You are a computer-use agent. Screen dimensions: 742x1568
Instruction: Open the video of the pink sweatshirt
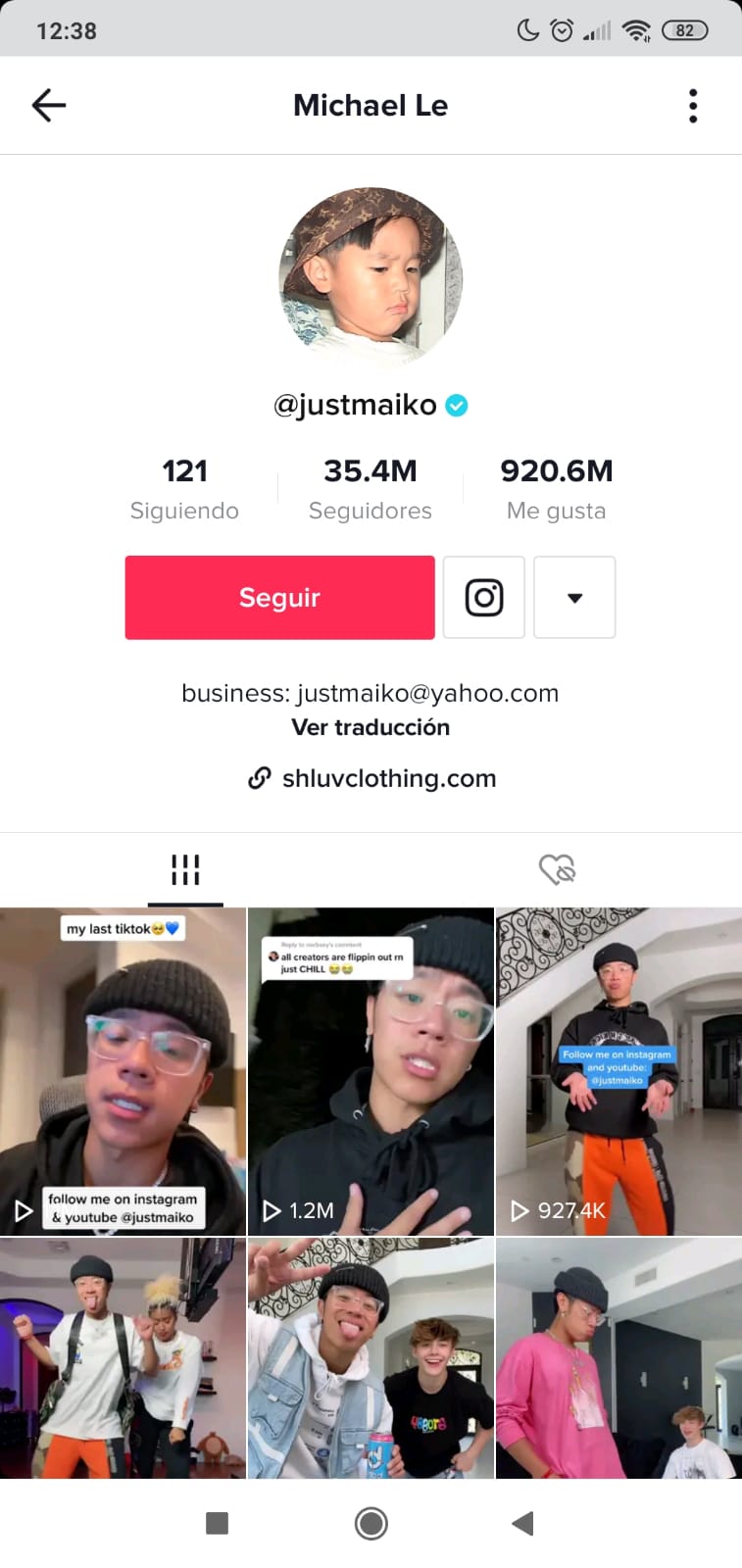tap(618, 1357)
